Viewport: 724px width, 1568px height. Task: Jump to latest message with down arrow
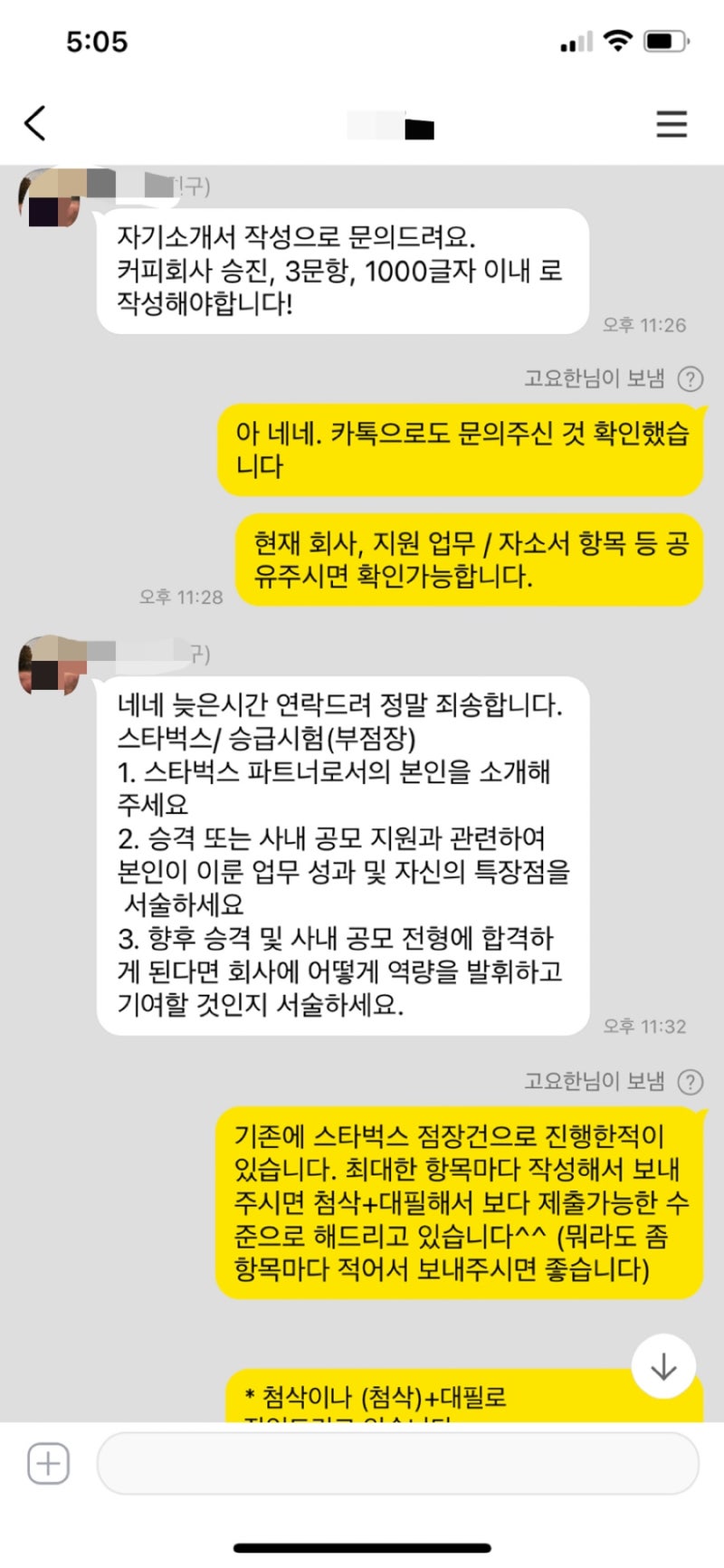tap(663, 1366)
